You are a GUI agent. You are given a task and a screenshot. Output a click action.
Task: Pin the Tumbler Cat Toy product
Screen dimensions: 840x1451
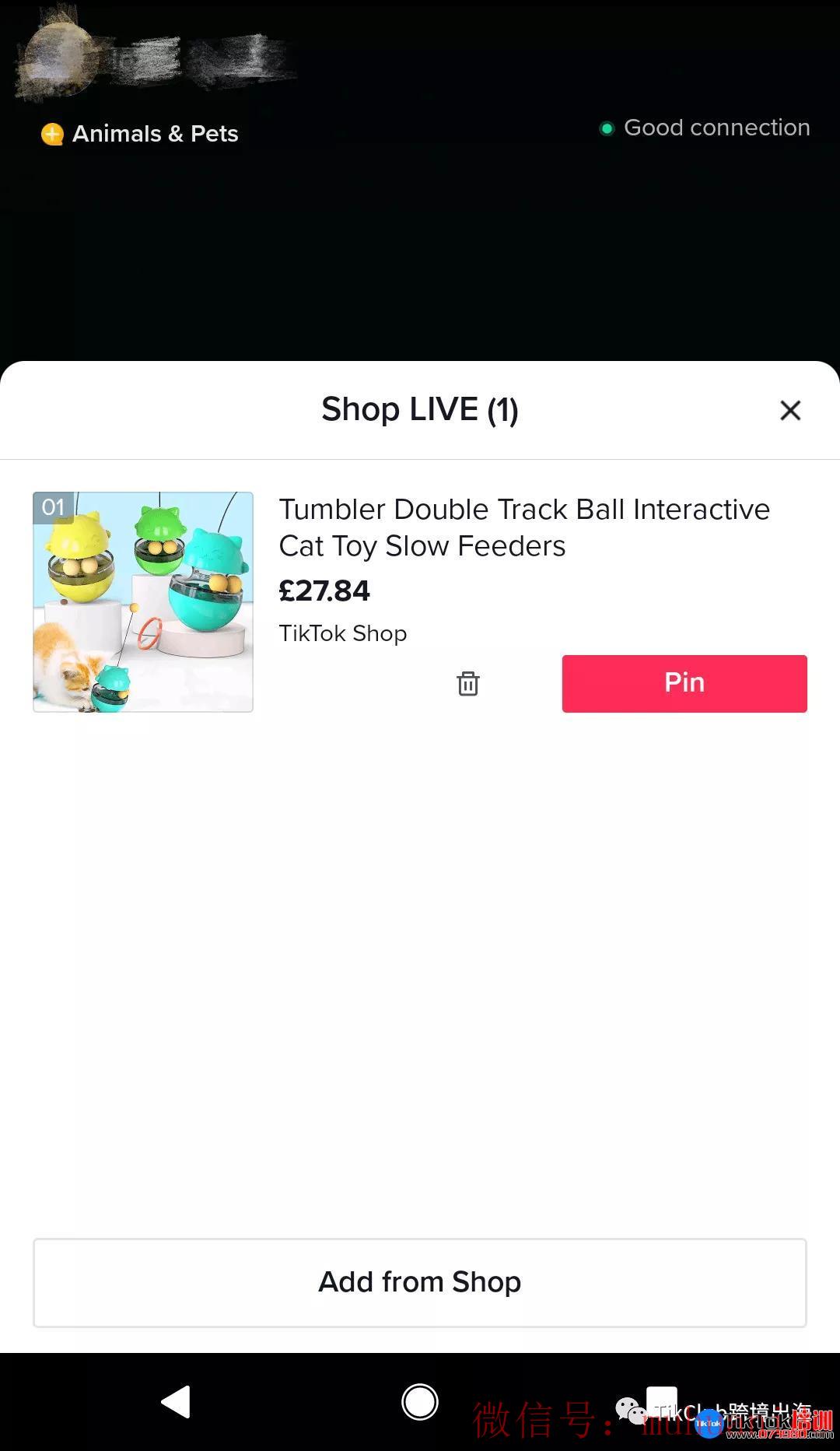coord(684,683)
